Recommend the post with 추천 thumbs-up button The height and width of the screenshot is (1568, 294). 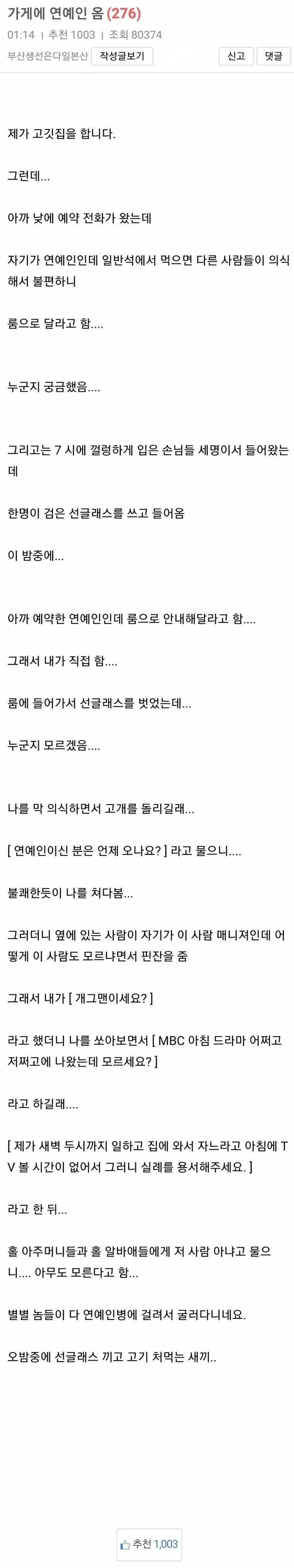click(149, 1544)
